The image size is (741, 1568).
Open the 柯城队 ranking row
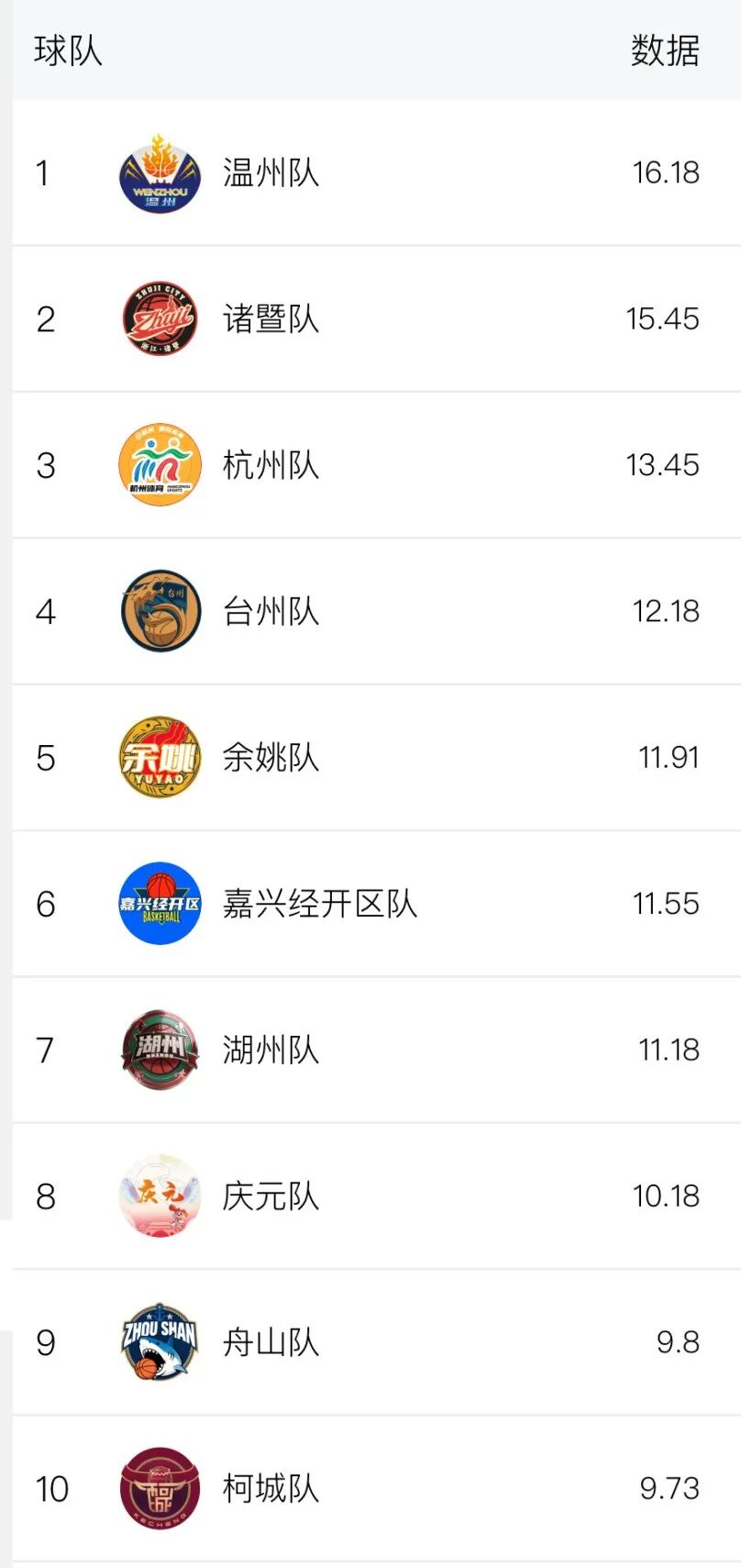(x=271, y=1488)
